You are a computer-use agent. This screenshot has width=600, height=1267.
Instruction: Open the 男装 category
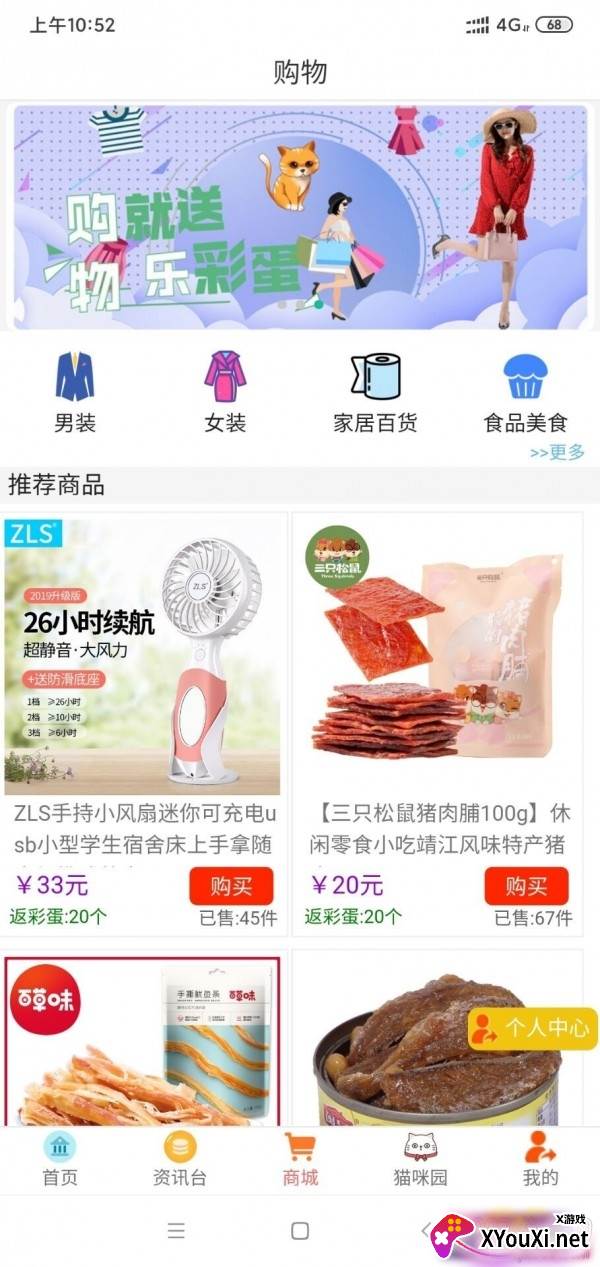(x=75, y=393)
